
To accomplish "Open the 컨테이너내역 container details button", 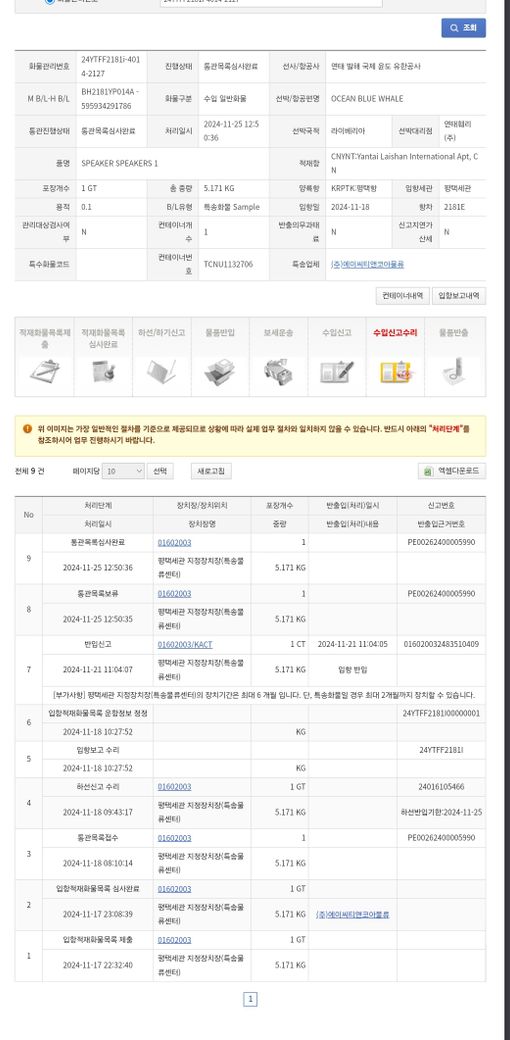I will [403, 296].
